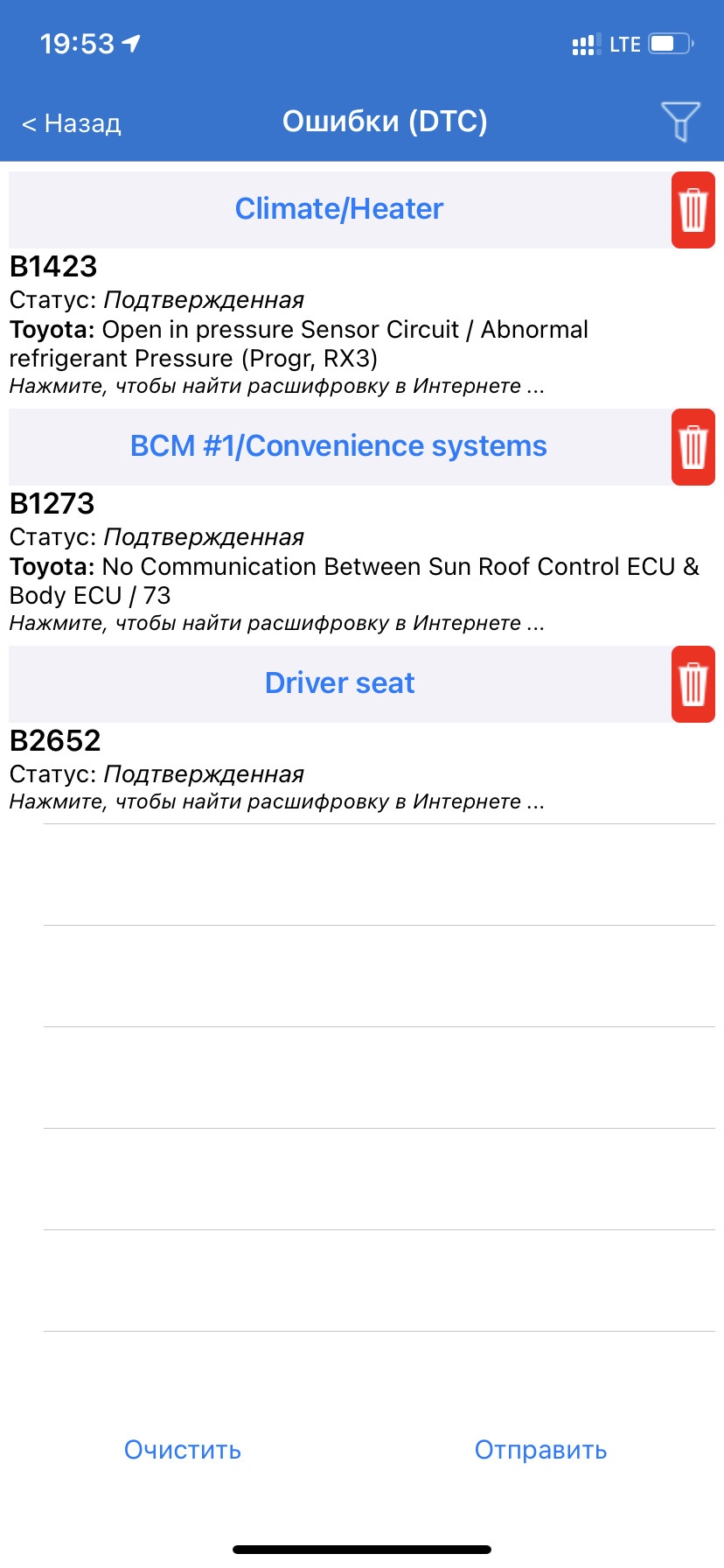Delete the BCM #1/Convenience systems errors

click(x=693, y=447)
